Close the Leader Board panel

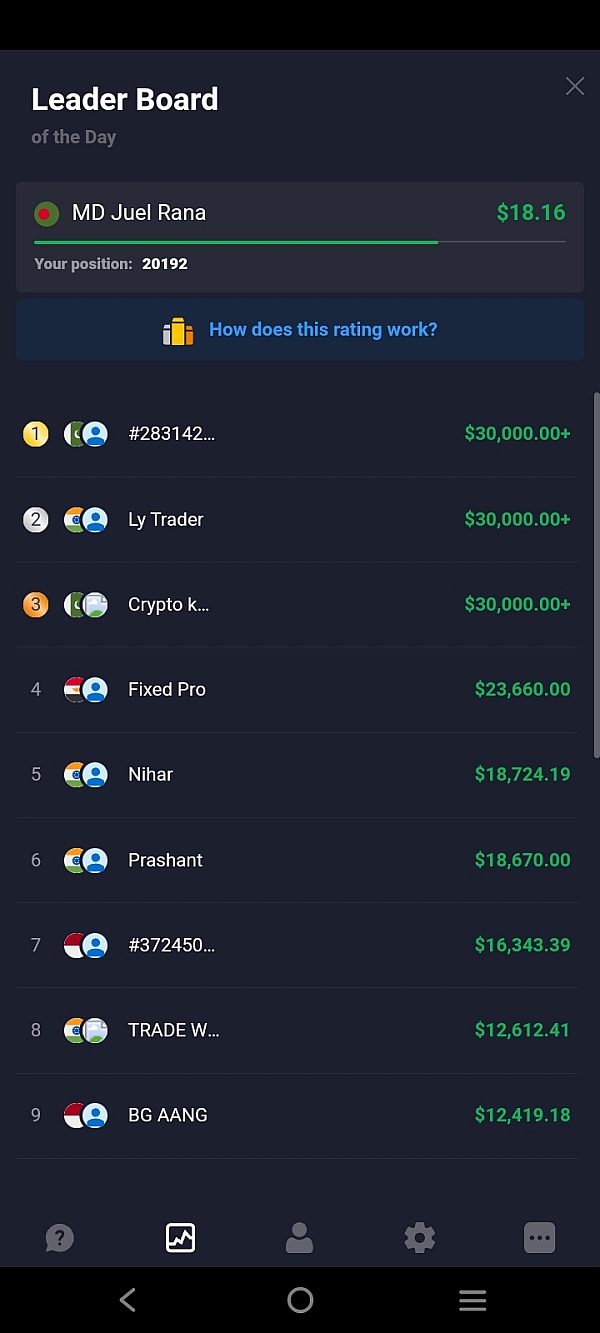[x=575, y=87]
